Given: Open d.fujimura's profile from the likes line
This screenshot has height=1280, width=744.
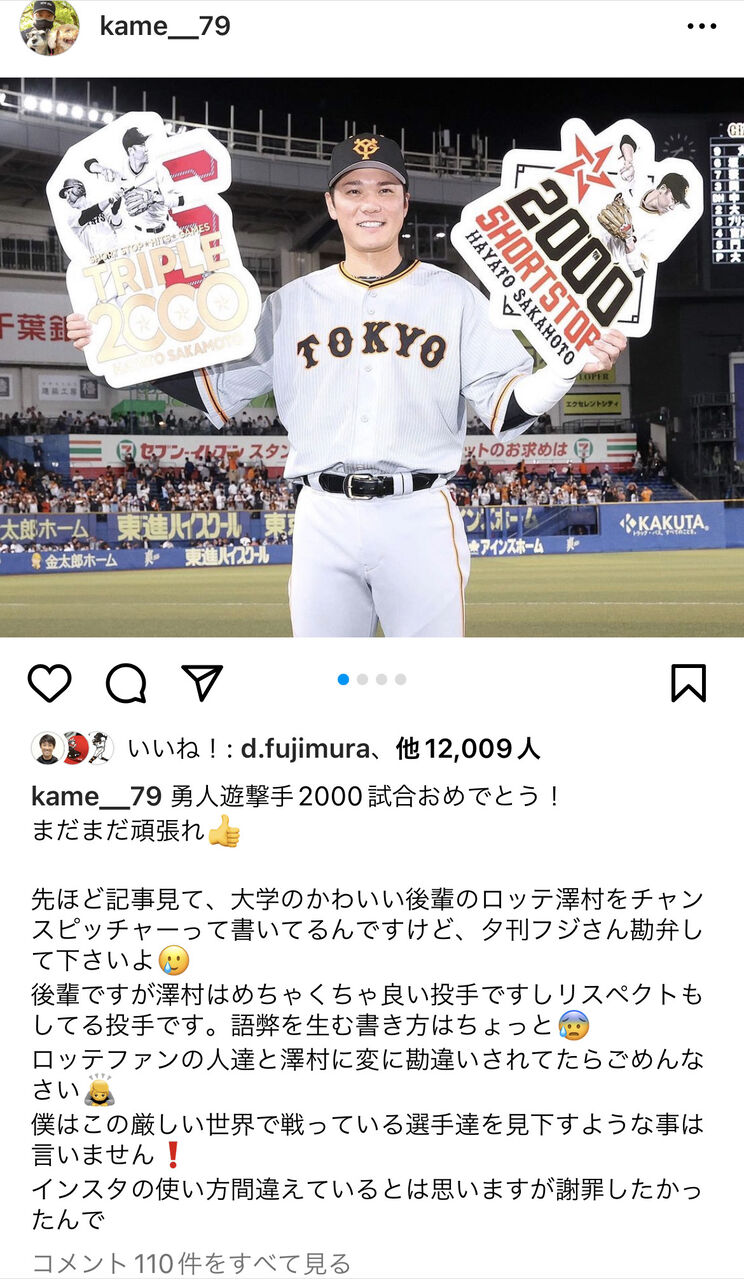Looking at the screenshot, I should point(300,748).
